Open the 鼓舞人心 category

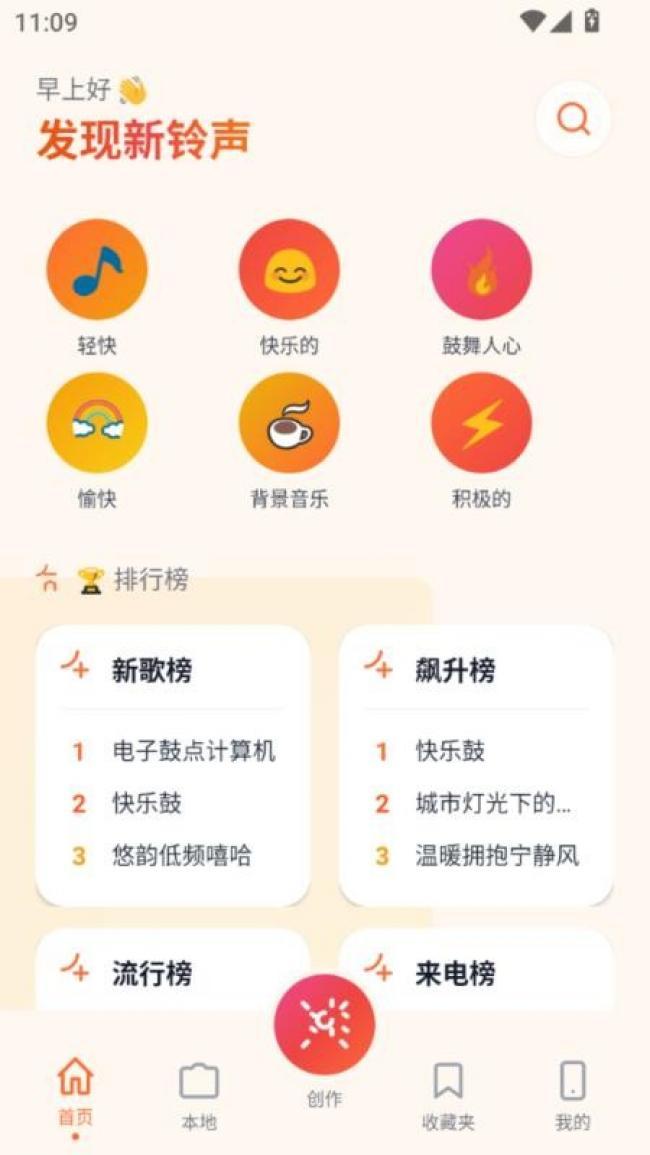point(481,270)
